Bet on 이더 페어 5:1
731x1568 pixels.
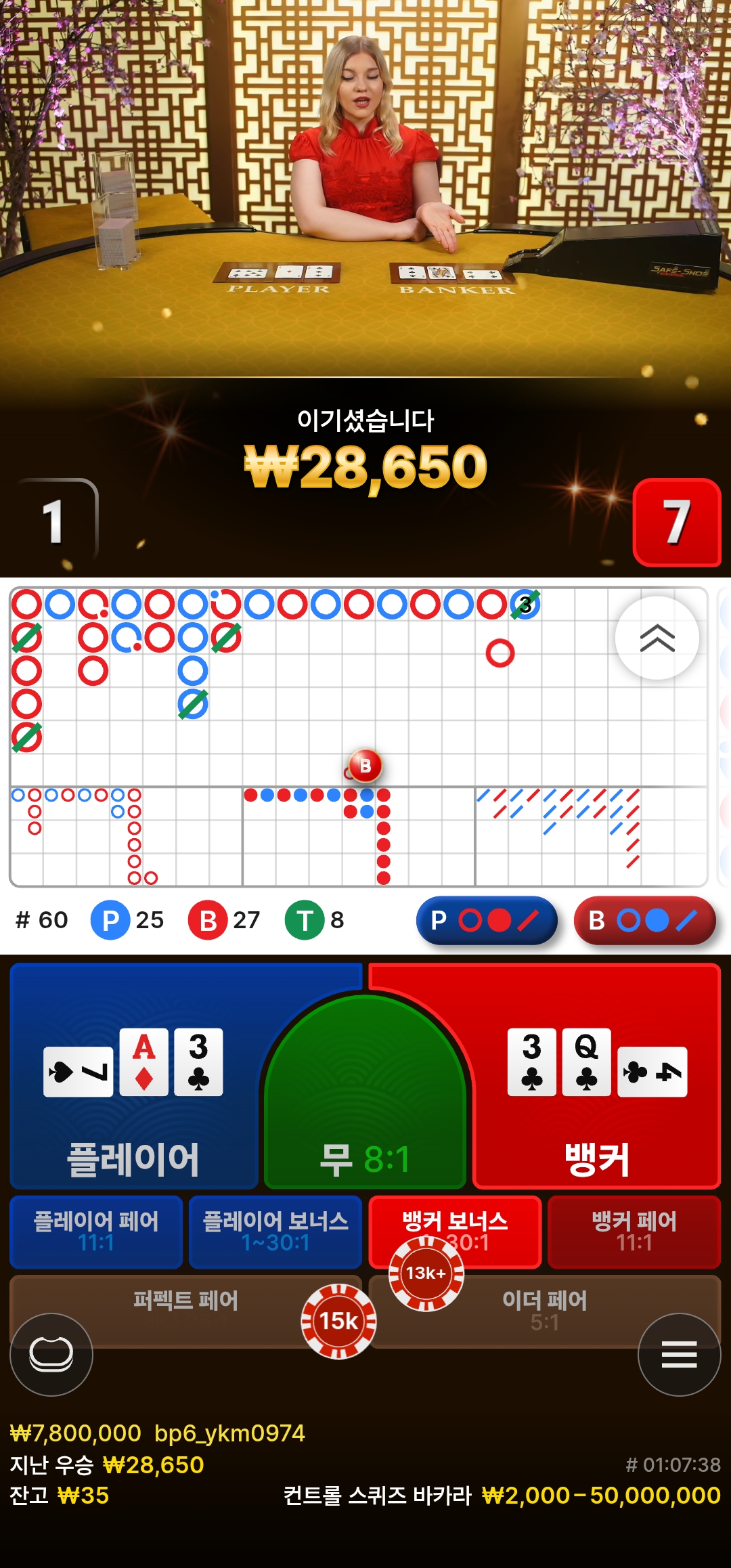click(x=544, y=1309)
